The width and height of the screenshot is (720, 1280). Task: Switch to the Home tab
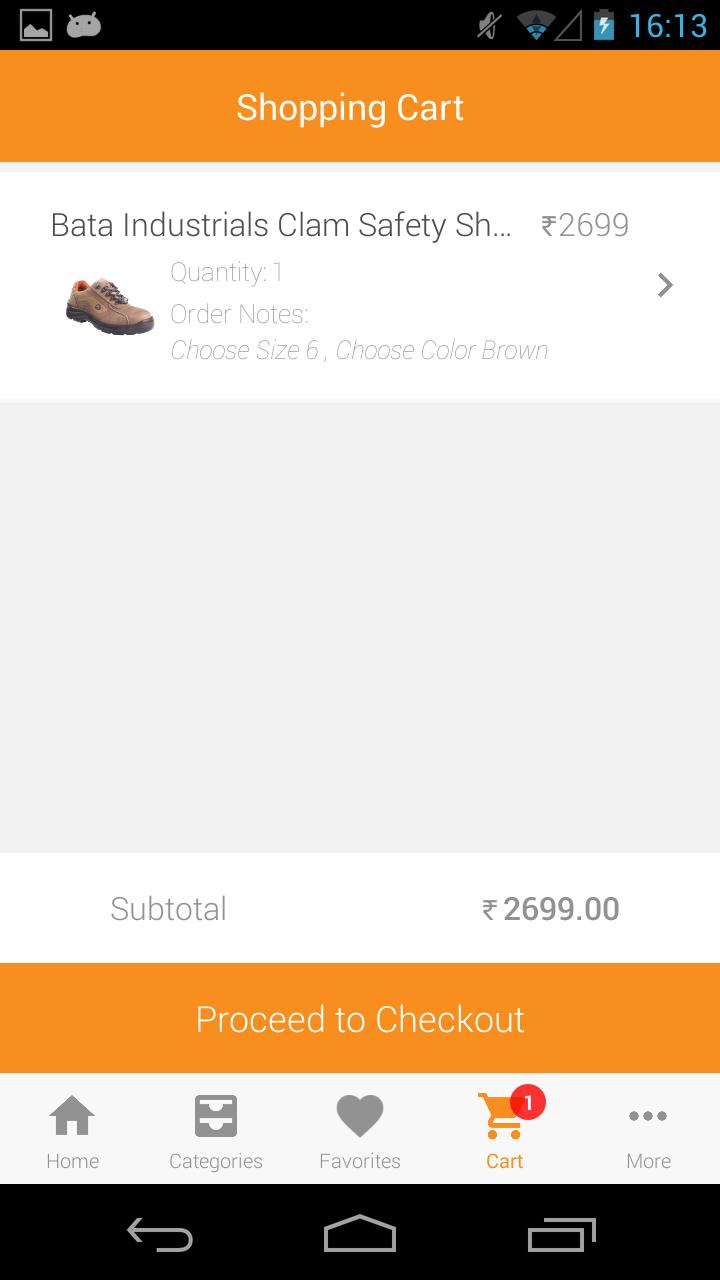click(71, 1130)
